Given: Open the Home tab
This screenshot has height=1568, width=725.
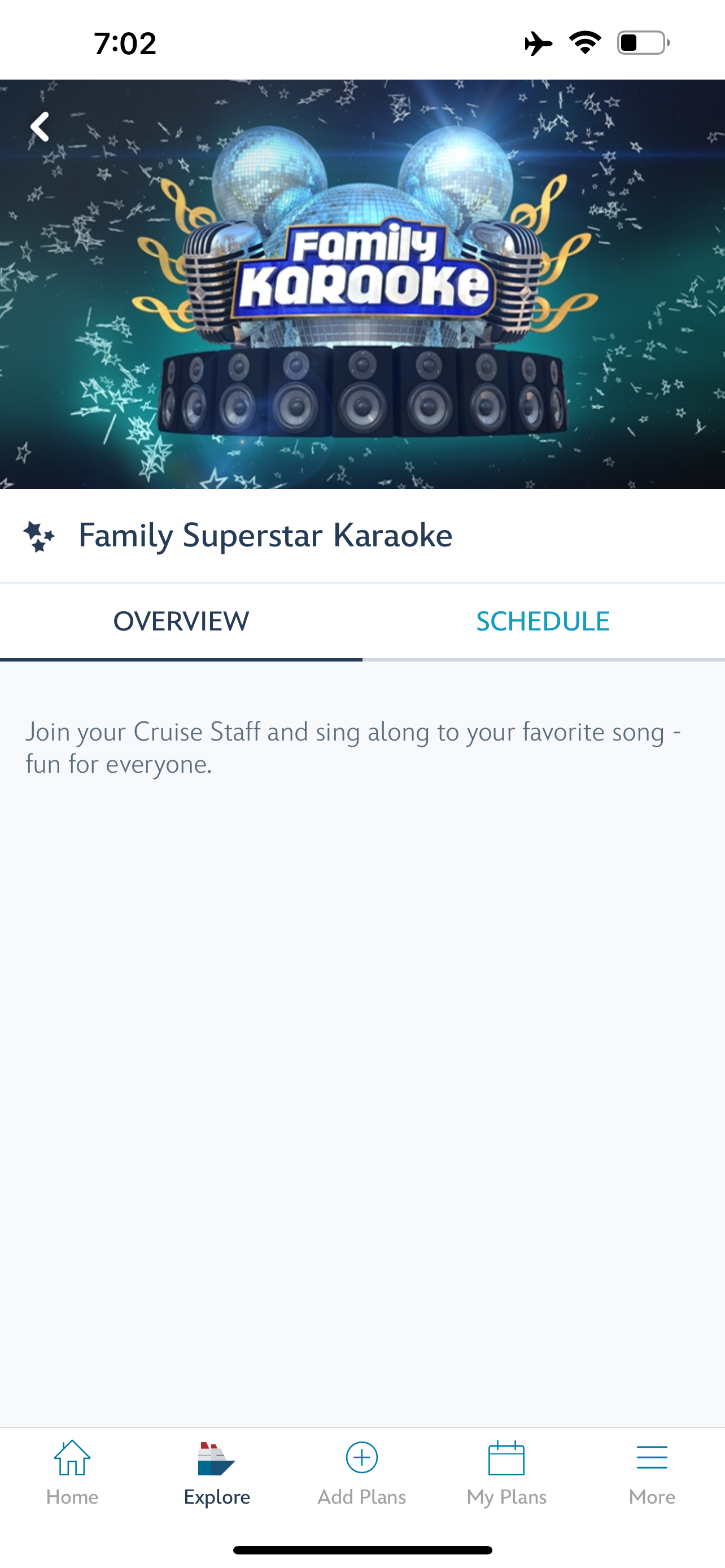Looking at the screenshot, I should click(x=72, y=1473).
